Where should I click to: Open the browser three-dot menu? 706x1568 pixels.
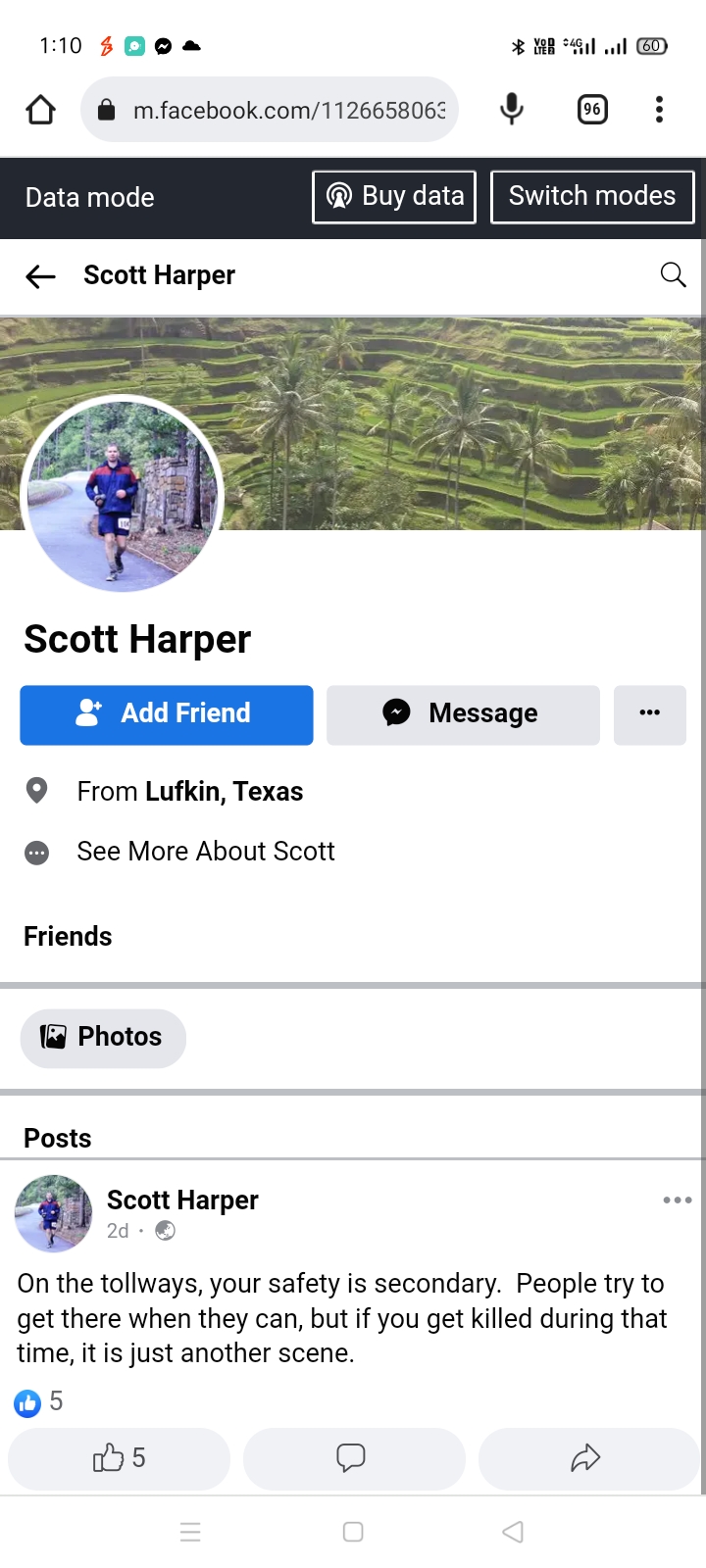tap(659, 110)
